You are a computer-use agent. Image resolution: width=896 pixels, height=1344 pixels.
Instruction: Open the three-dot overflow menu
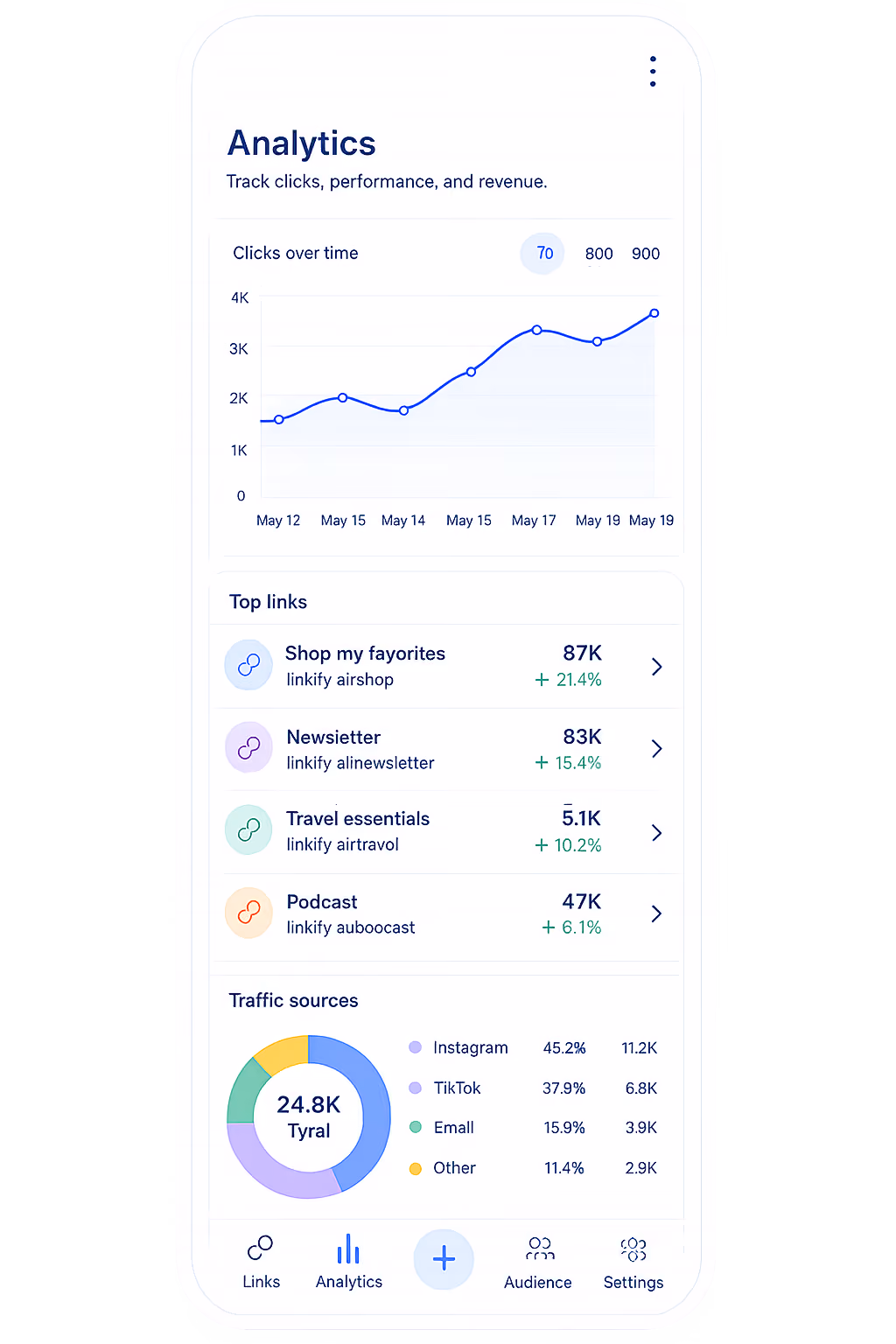653,72
